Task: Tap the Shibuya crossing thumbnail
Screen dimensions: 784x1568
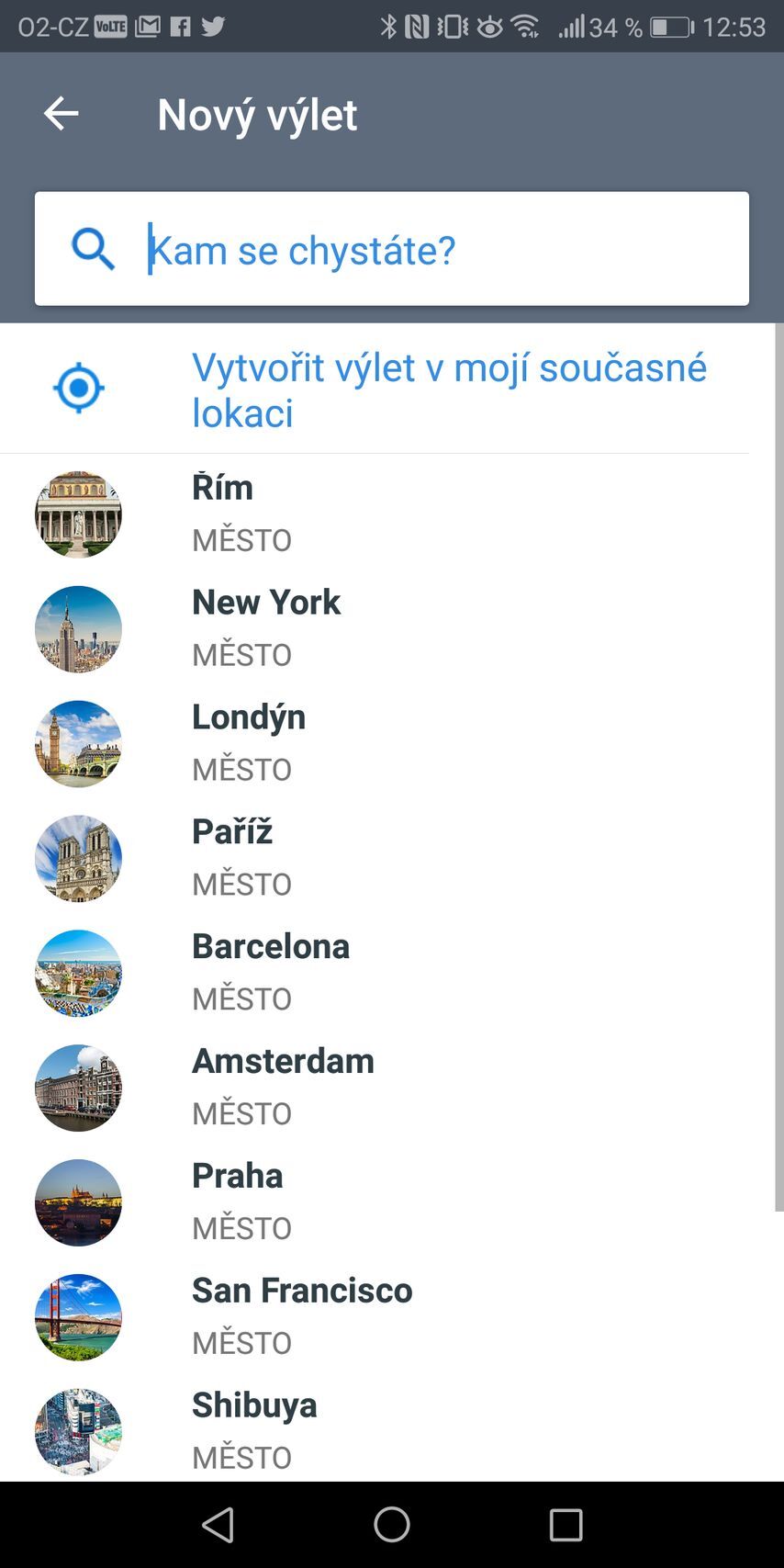Action: click(78, 1430)
